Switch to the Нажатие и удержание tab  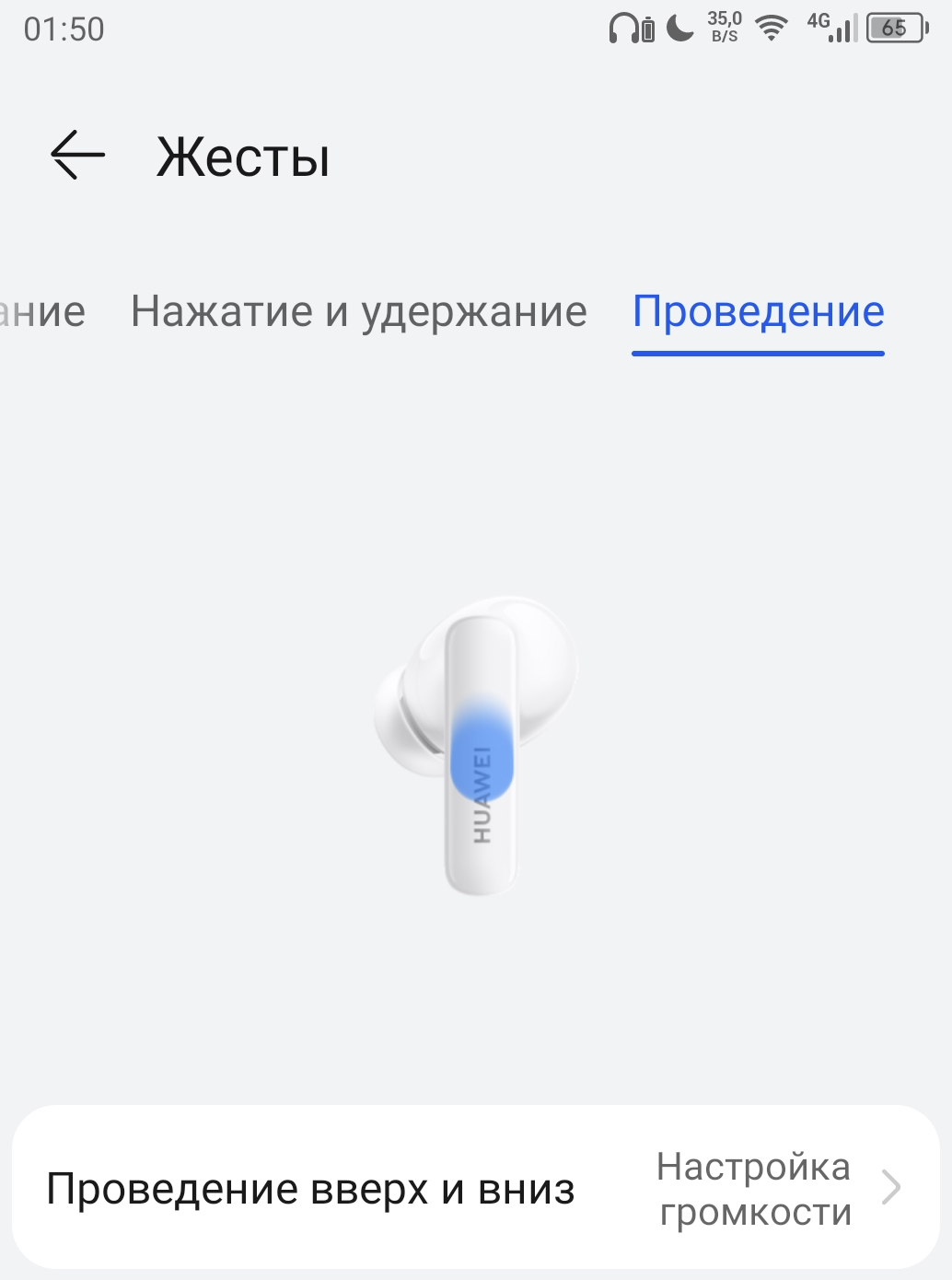pyautogui.click(x=358, y=311)
